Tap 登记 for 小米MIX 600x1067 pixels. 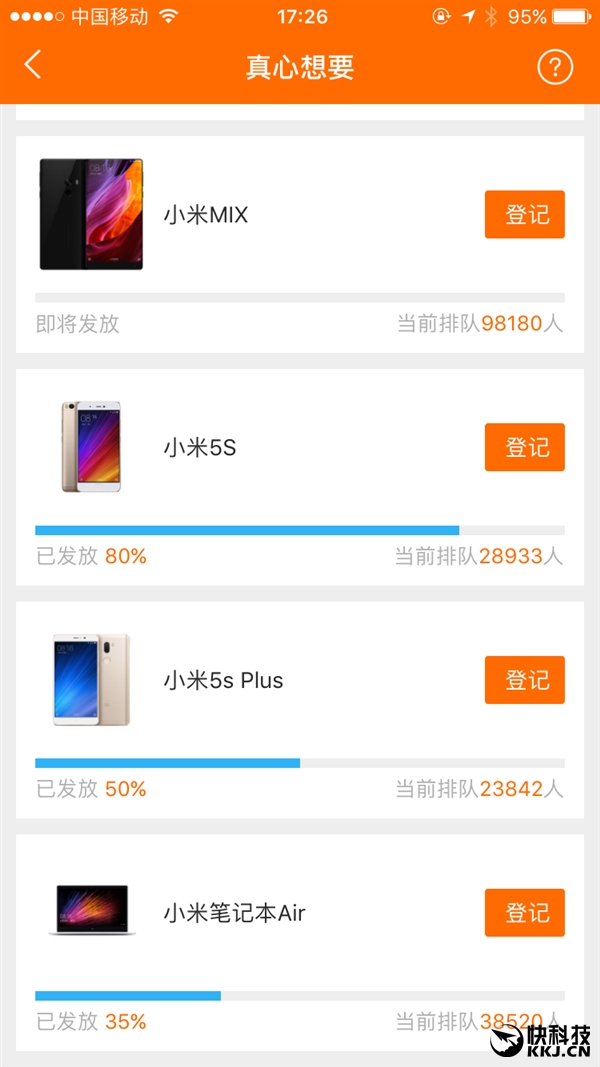pyautogui.click(x=525, y=215)
